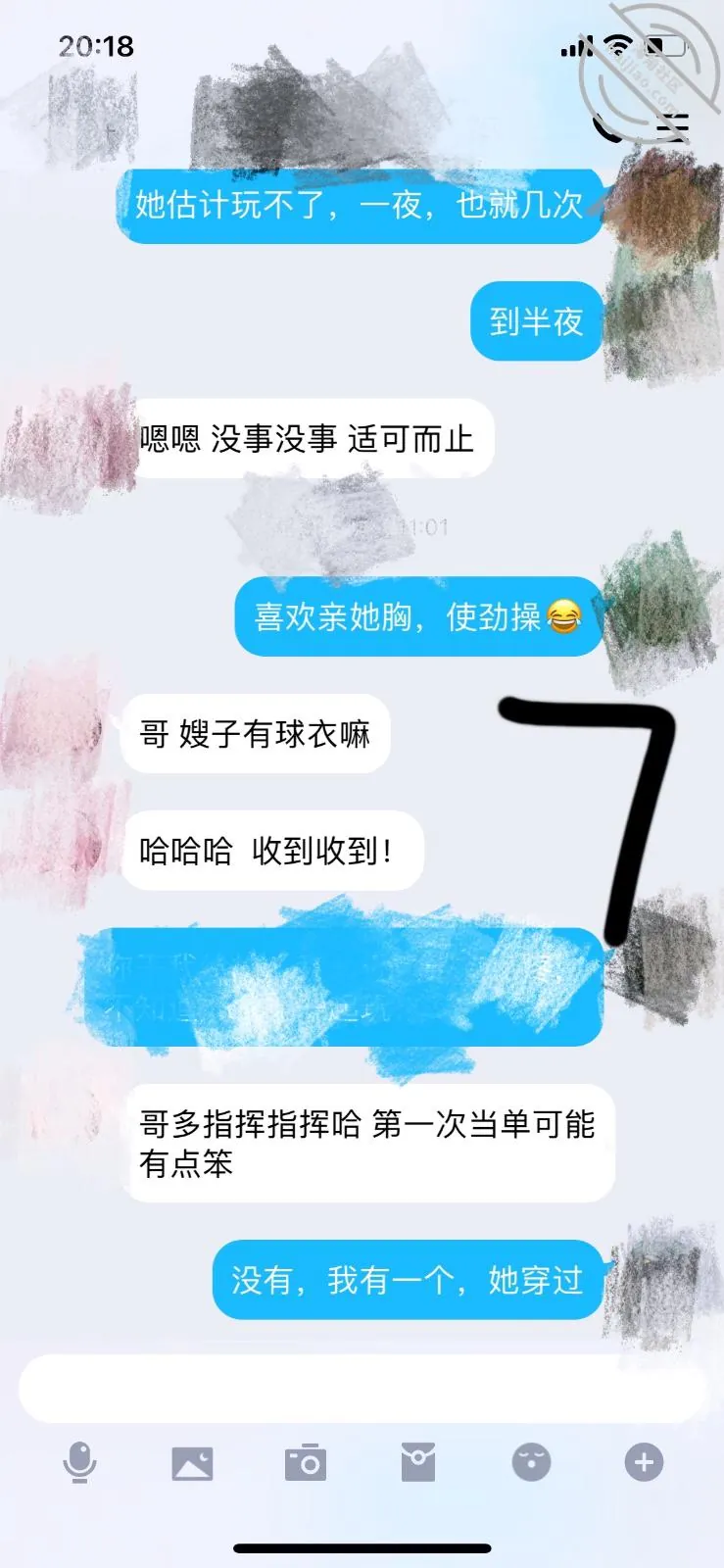Open the emoji sticker panel
Viewport: 724px width, 1568px height.
(532, 1463)
